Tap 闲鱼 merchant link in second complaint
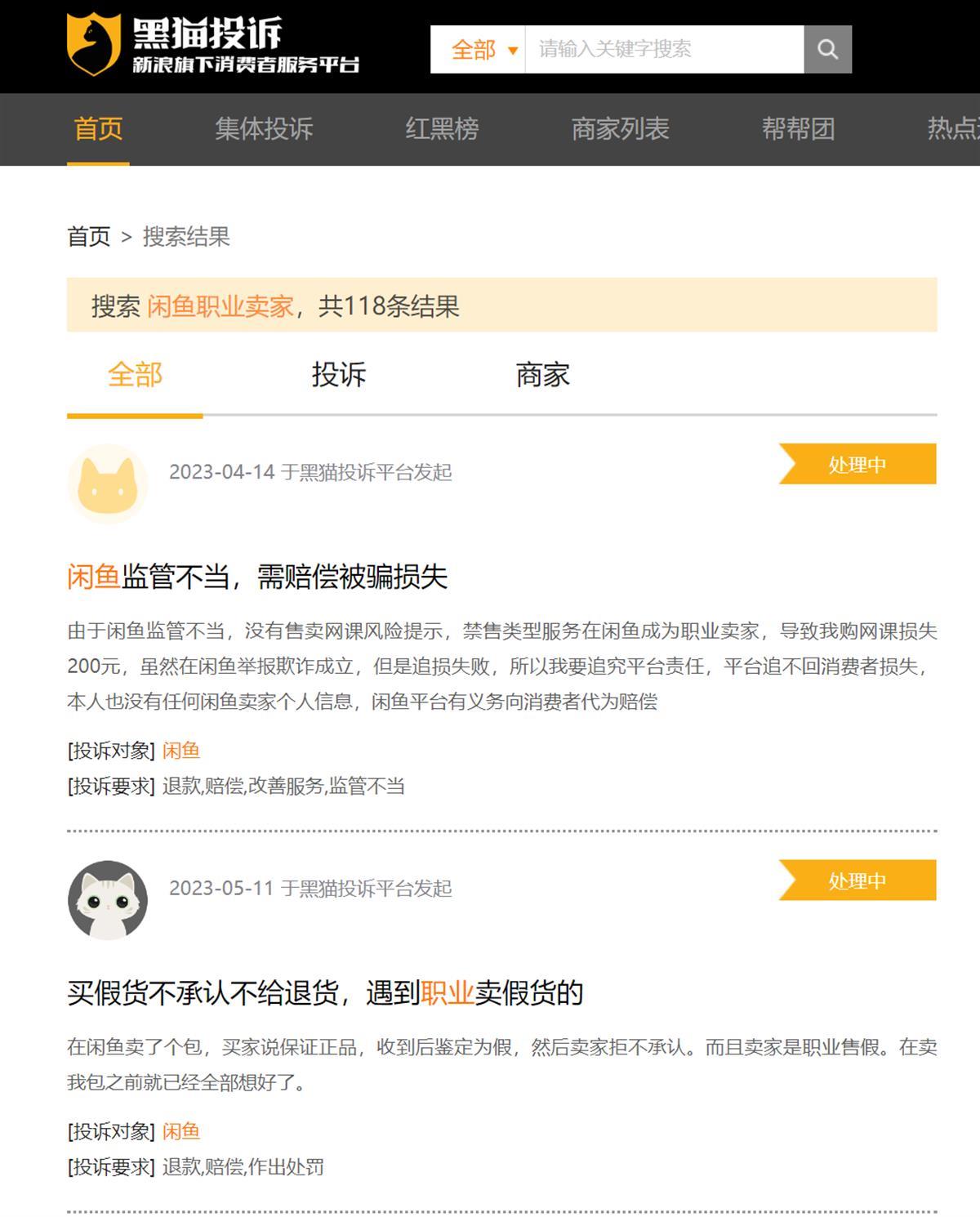The height and width of the screenshot is (1217, 980). click(180, 1131)
